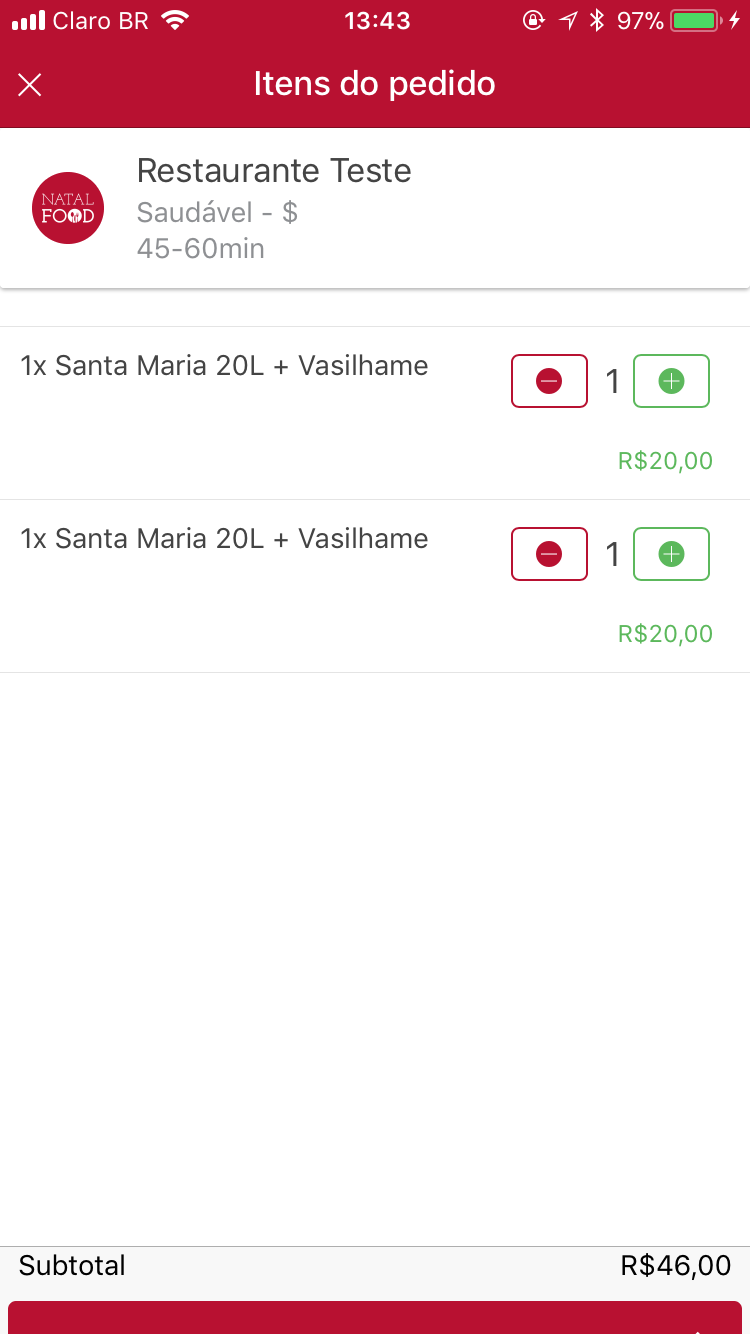Image resolution: width=750 pixels, height=1334 pixels.
Task: Increase quantity of the first Santa Maria item
Action: [671, 381]
